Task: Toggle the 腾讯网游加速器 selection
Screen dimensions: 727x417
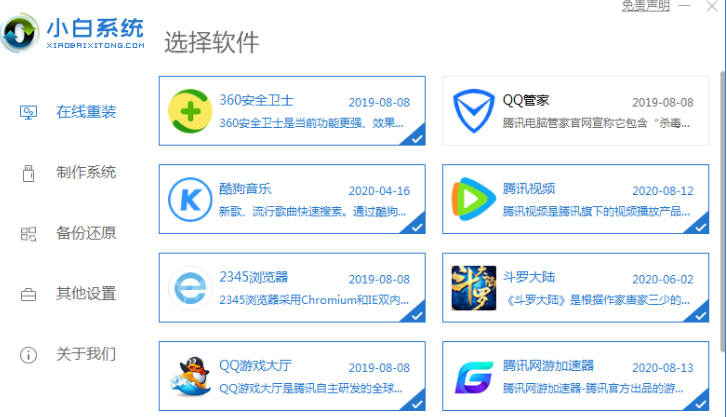Action: (575, 376)
